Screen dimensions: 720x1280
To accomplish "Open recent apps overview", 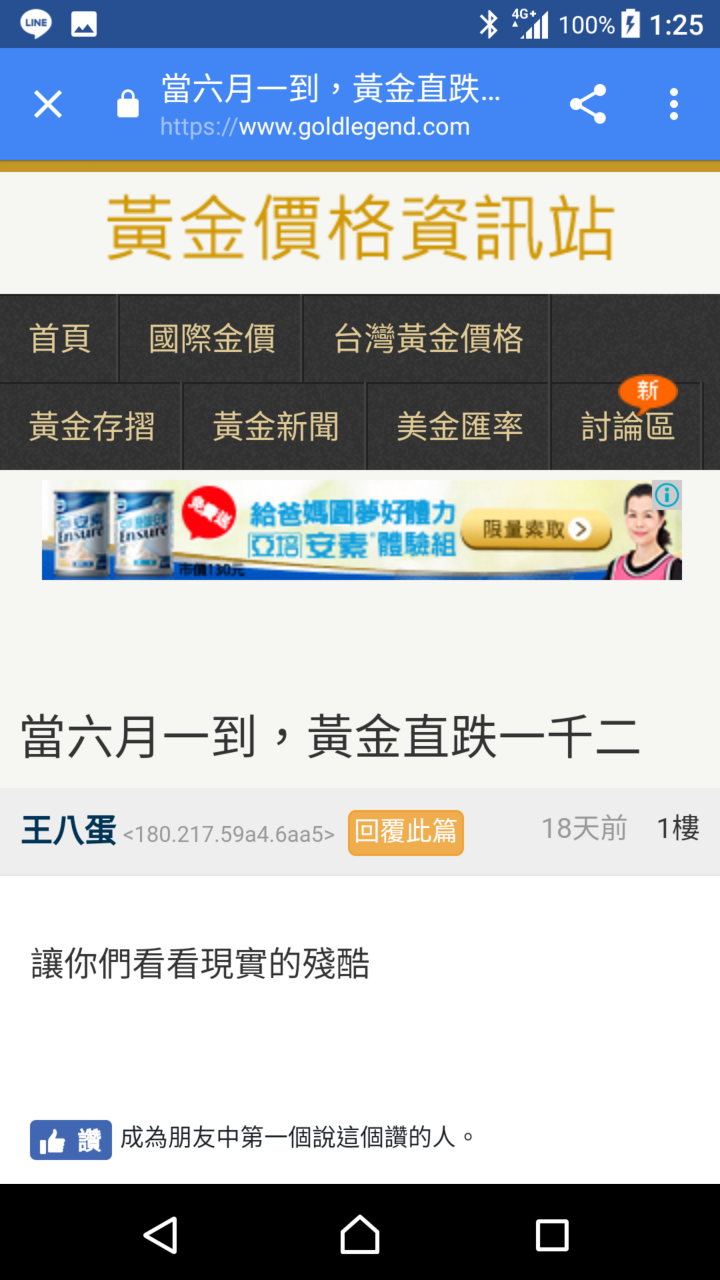I will click(x=552, y=1235).
